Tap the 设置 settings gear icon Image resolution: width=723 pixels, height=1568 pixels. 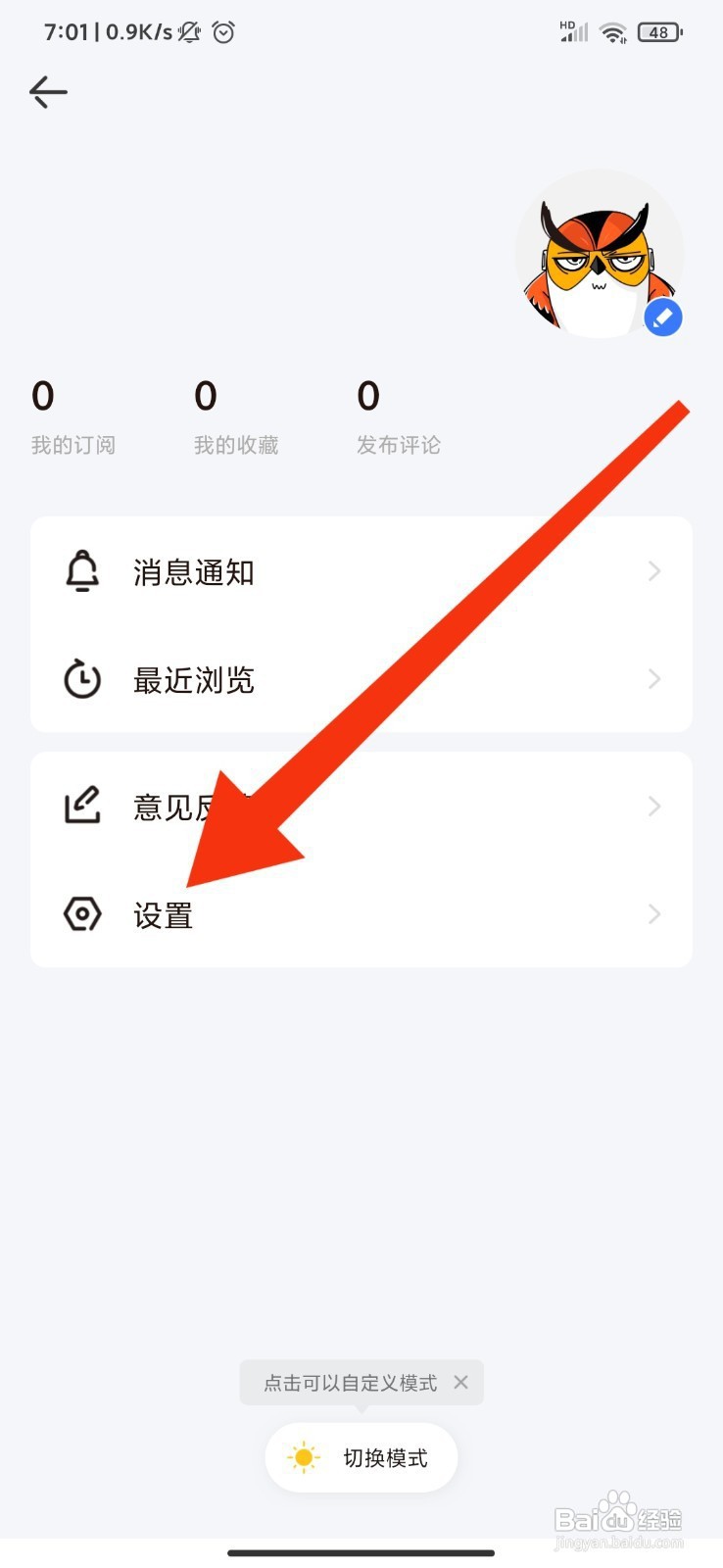(82, 913)
